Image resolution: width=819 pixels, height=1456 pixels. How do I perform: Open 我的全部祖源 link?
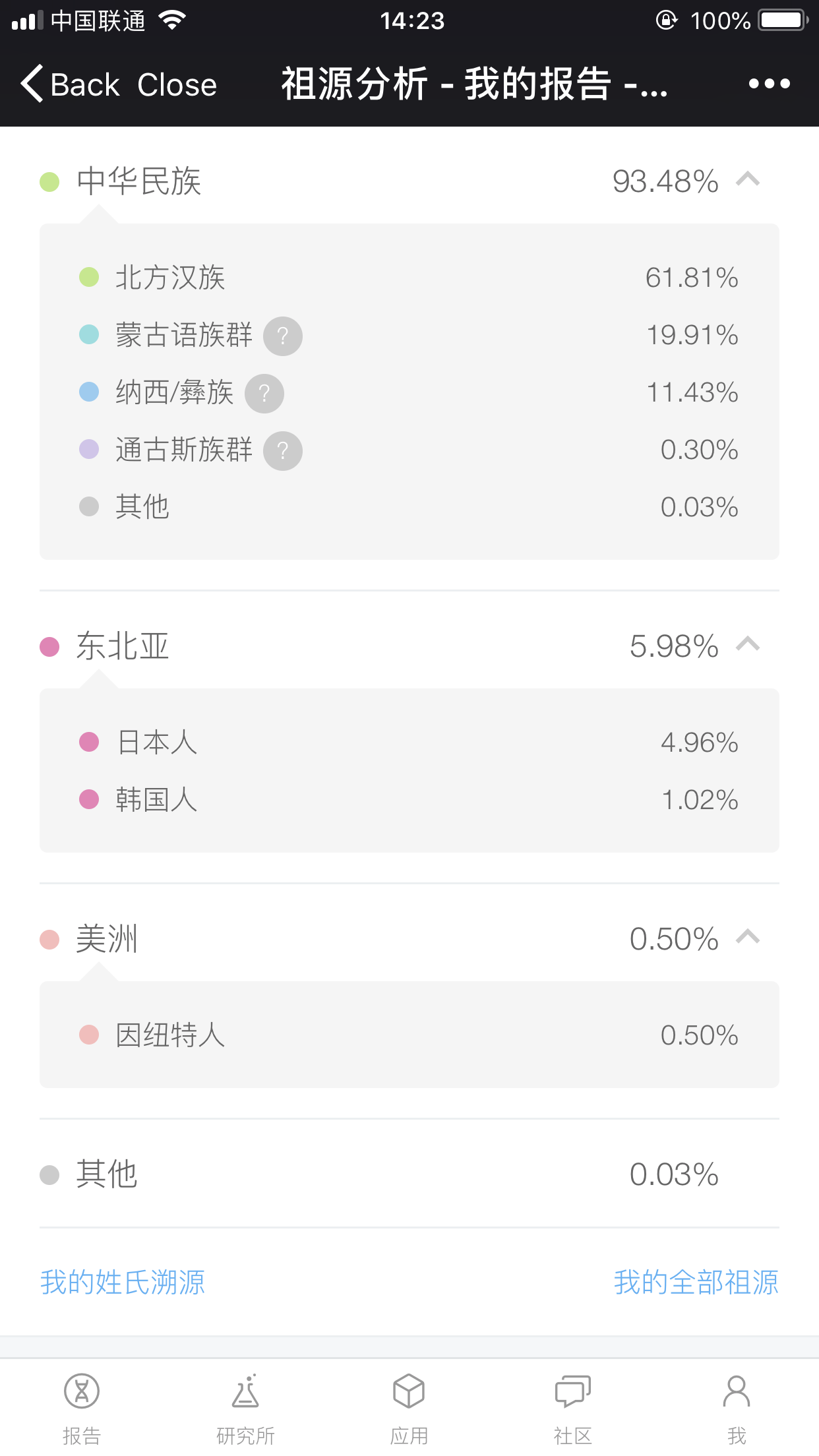point(696,1283)
